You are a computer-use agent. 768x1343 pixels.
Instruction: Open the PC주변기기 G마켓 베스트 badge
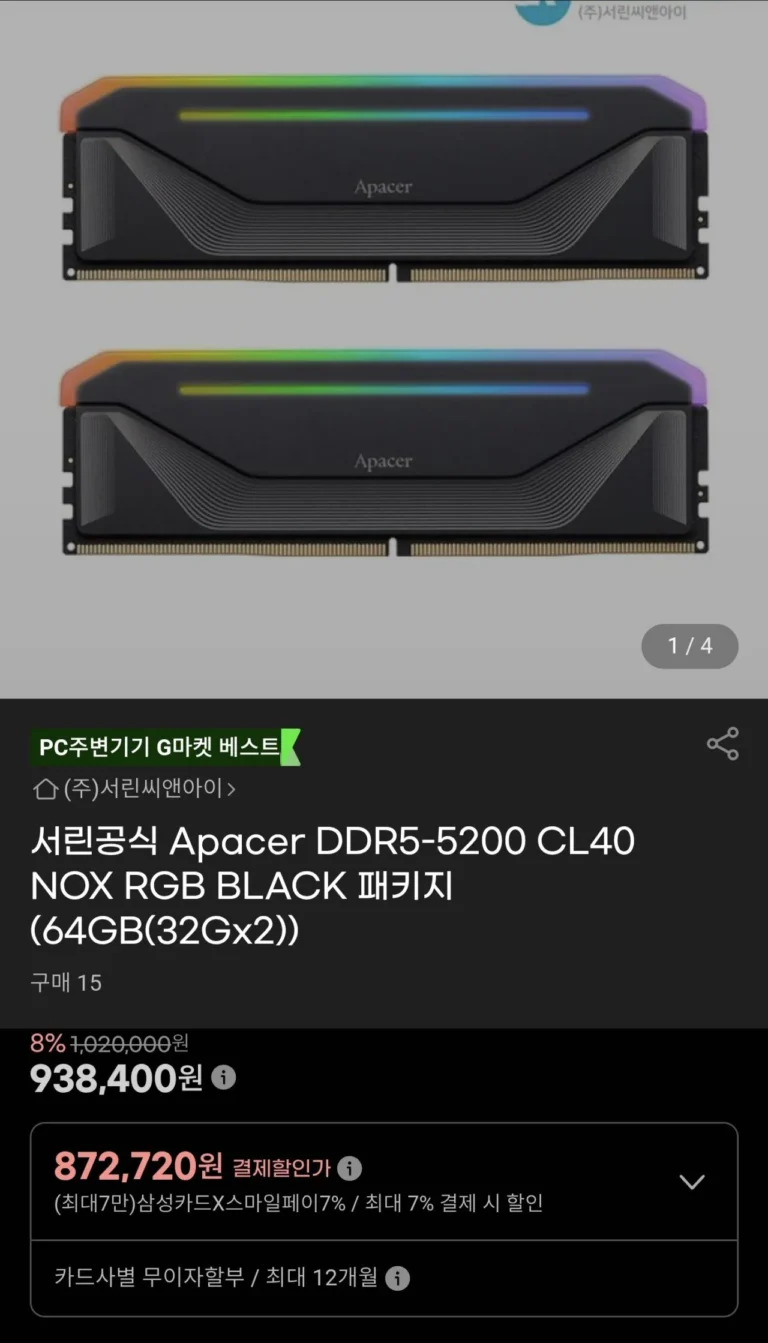tap(165, 747)
